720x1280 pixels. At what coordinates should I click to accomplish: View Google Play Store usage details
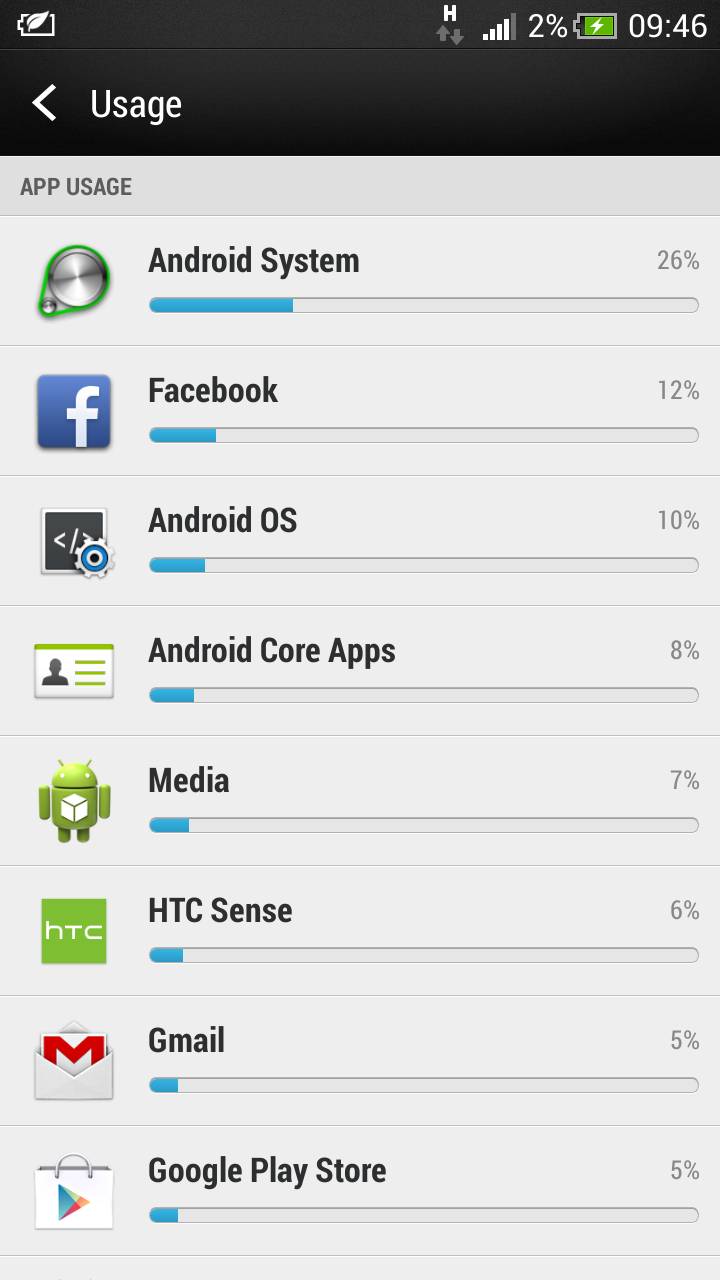click(360, 1191)
